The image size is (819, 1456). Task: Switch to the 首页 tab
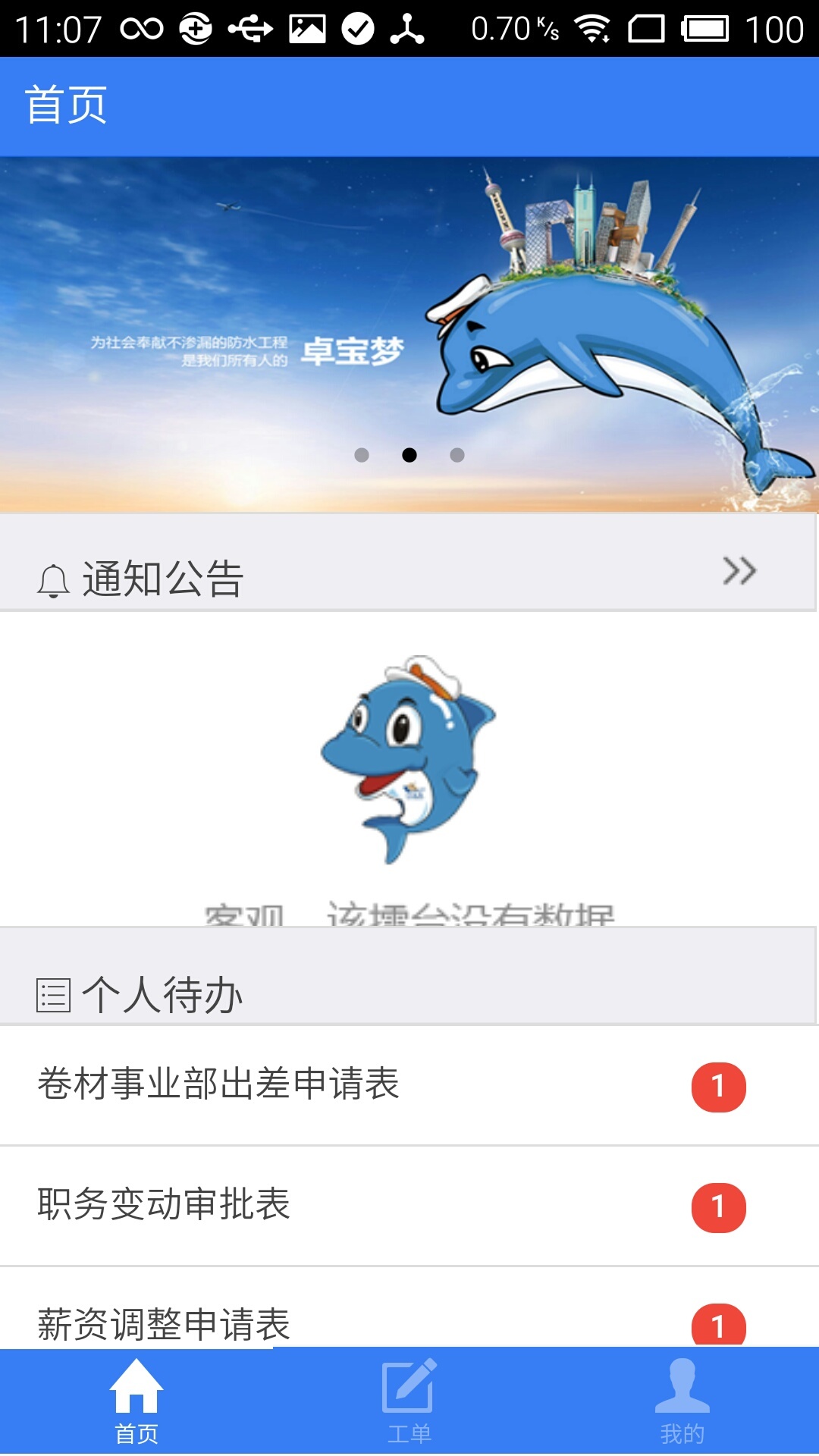136,1401
